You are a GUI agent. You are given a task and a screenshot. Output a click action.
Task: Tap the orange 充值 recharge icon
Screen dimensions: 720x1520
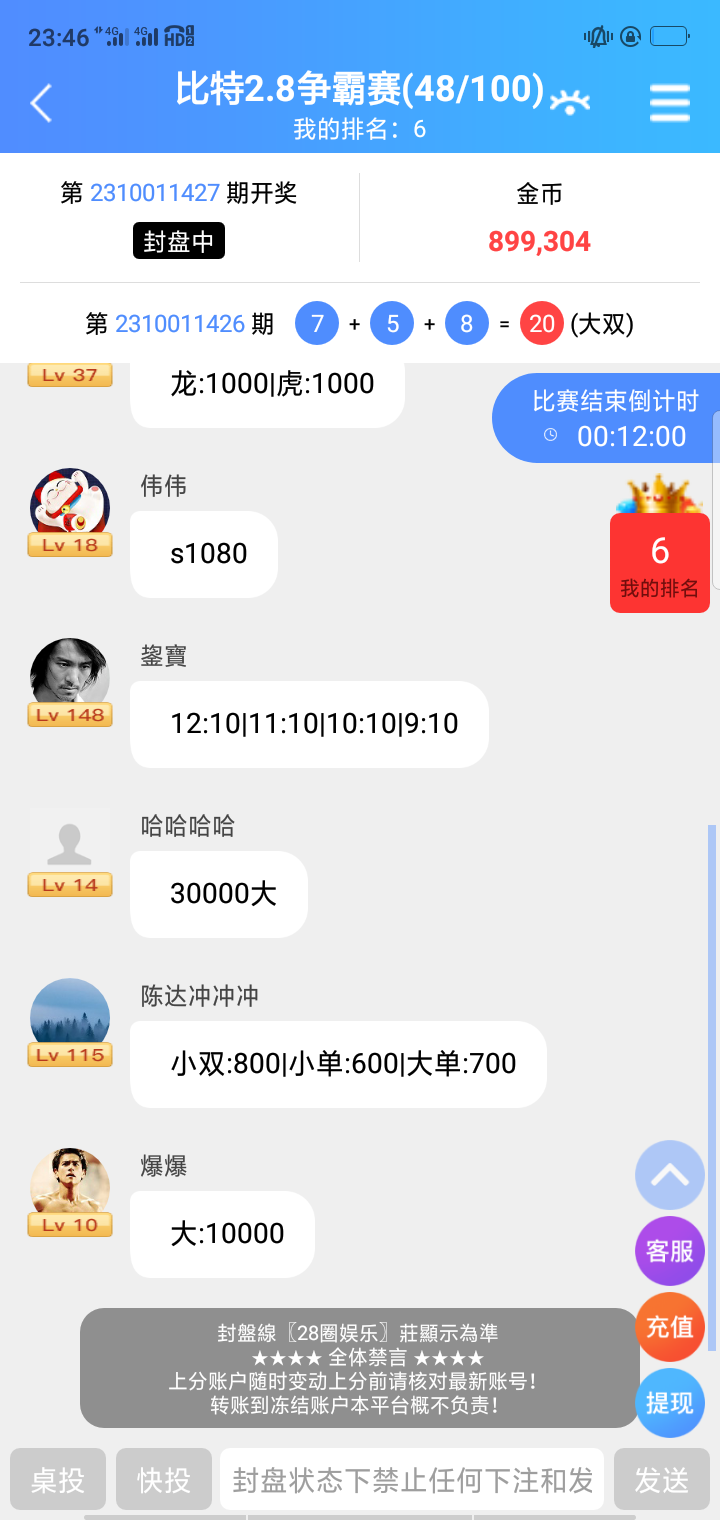pos(669,1327)
